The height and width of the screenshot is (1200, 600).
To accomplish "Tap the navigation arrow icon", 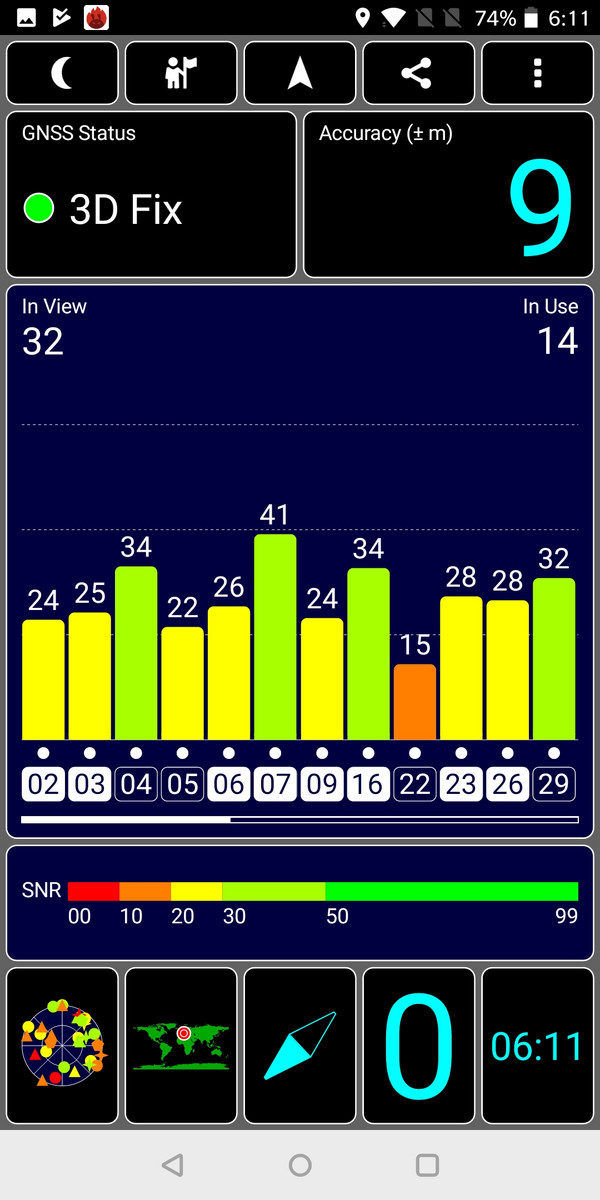I will pos(300,73).
